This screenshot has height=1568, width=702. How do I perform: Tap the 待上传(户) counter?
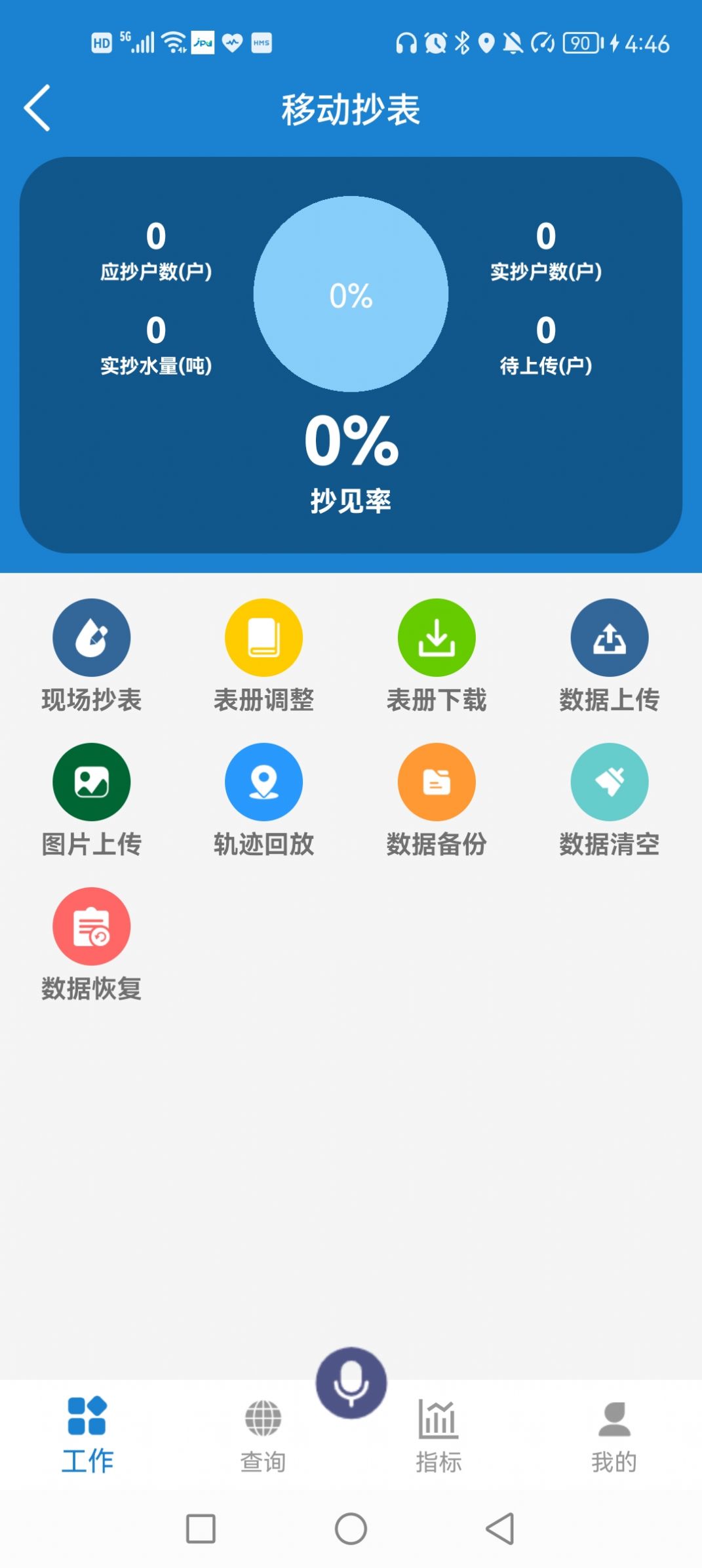coord(545,348)
